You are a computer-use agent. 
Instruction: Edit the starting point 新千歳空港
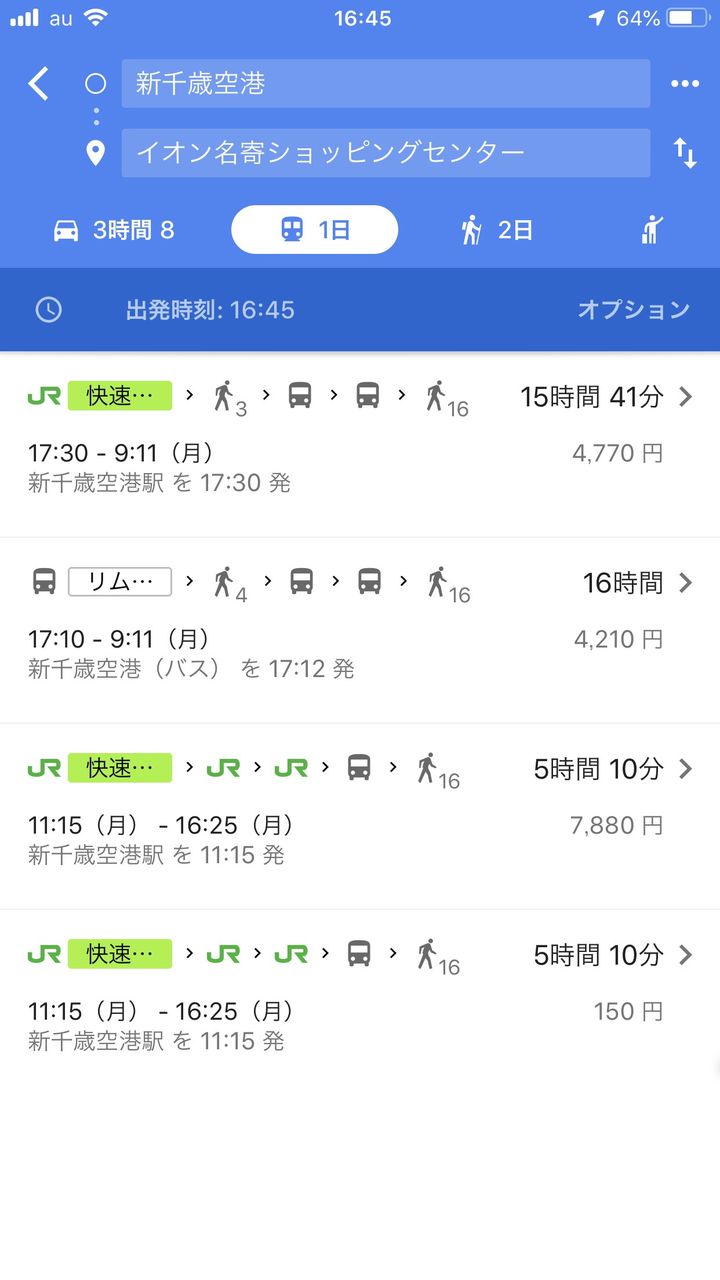pyautogui.click(x=385, y=84)
